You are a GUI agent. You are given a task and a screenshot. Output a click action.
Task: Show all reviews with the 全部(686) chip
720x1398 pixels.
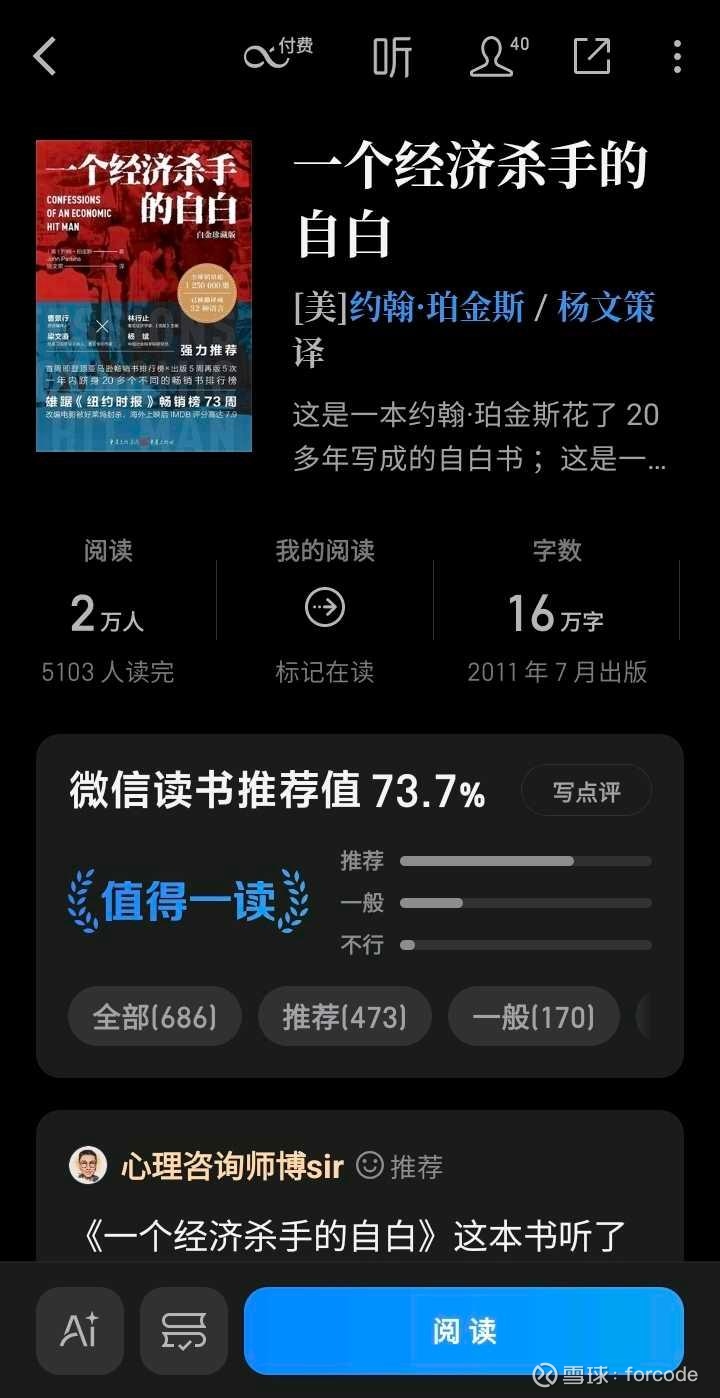click(155, 1017)
